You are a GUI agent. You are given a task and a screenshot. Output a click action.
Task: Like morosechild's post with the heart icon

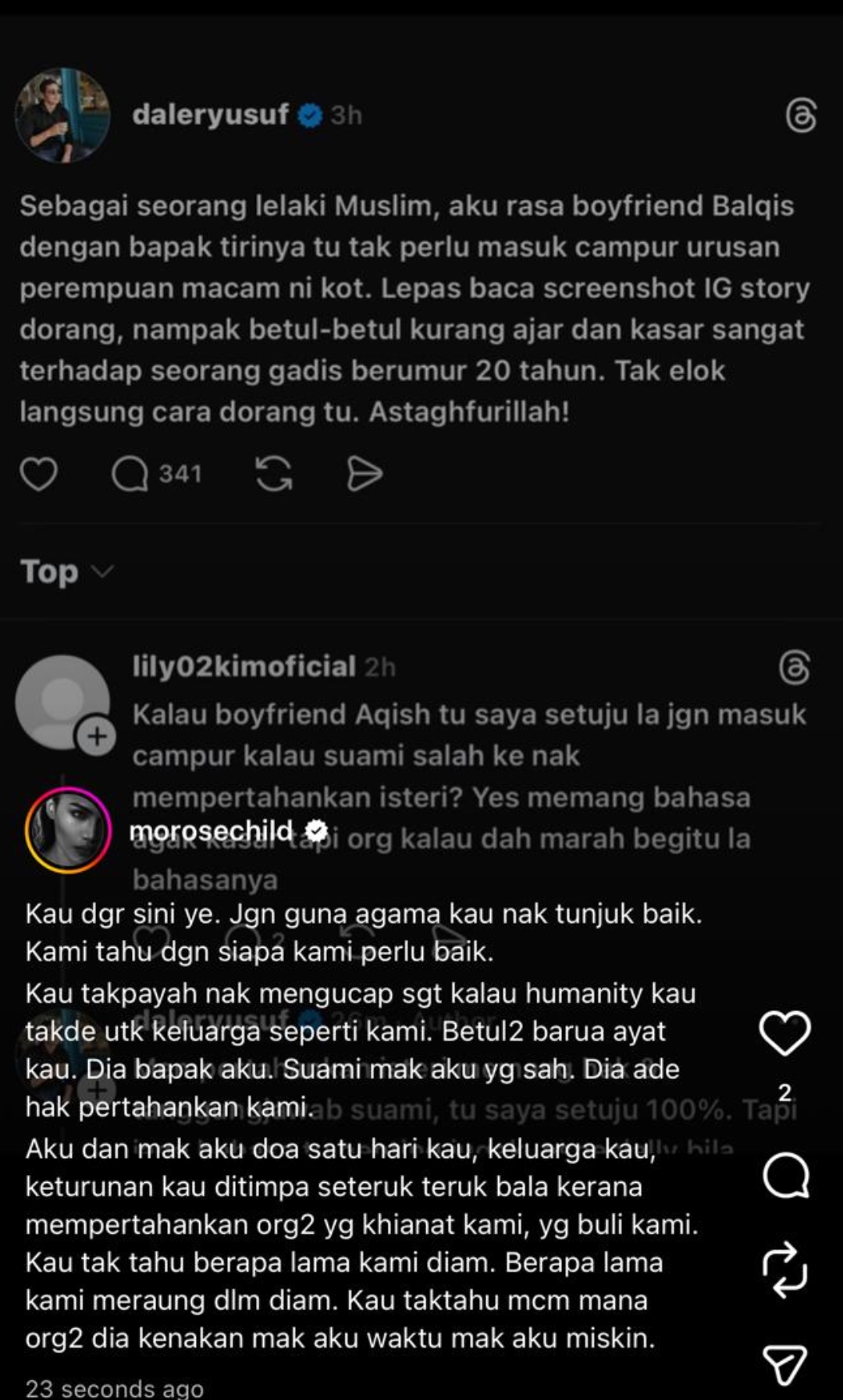pos(784,1032)
